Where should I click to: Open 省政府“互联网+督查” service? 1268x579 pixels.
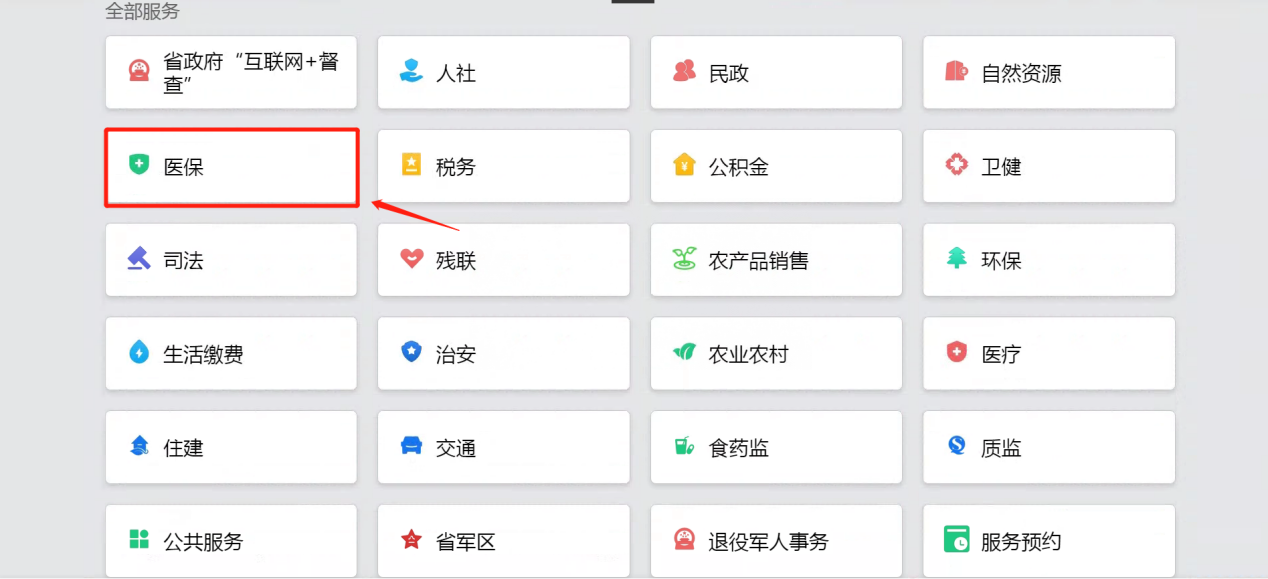(231, 73)
